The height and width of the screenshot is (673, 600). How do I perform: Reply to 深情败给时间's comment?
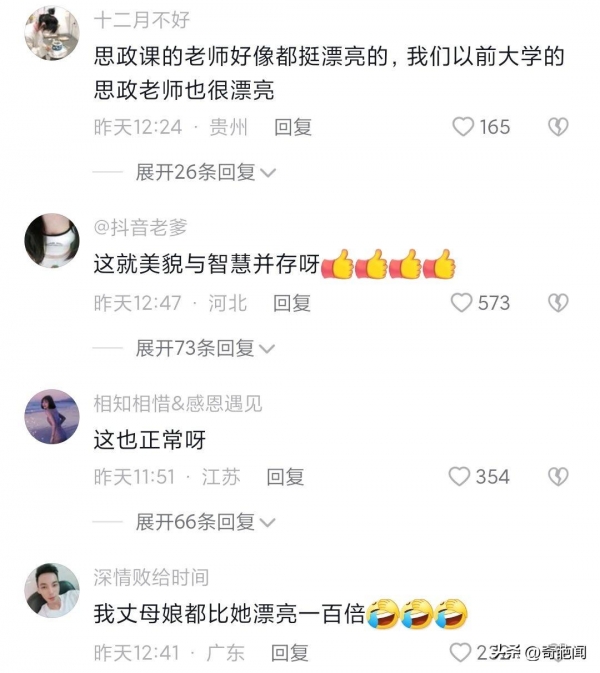tap(290, 653)
